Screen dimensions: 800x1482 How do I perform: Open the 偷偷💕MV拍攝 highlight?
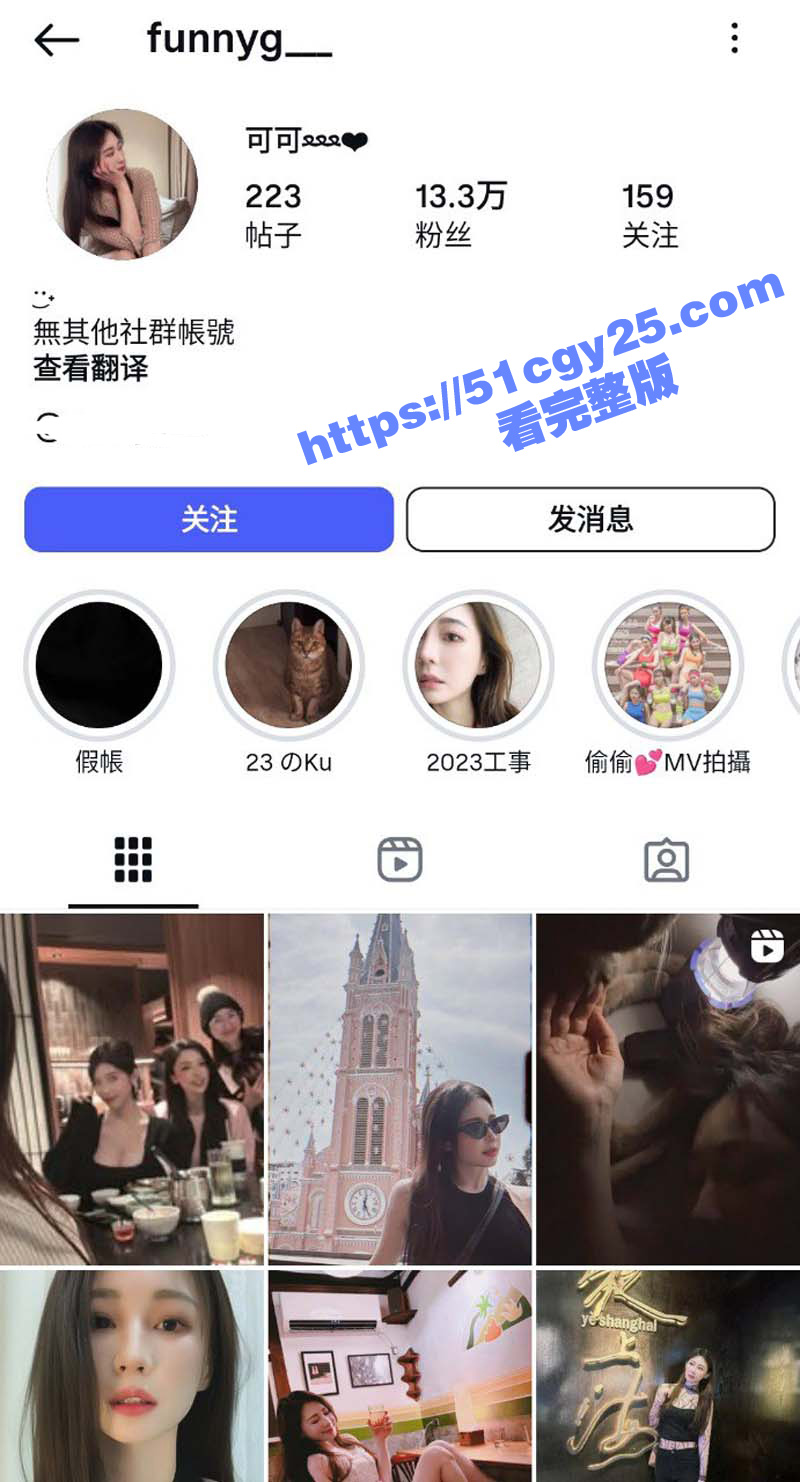coord(668,665)
